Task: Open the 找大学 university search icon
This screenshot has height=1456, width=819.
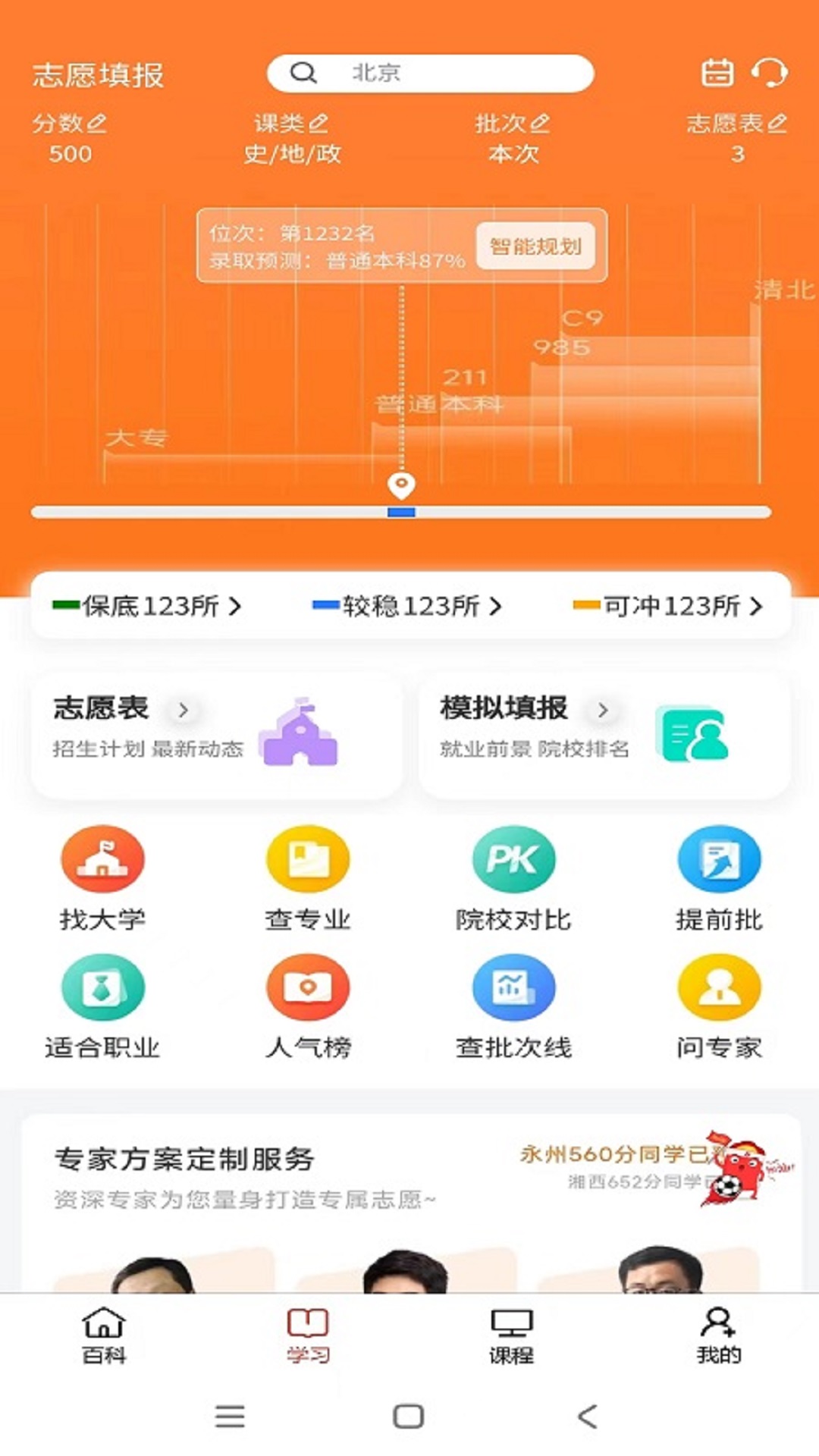Action: (x=104, y=859)
